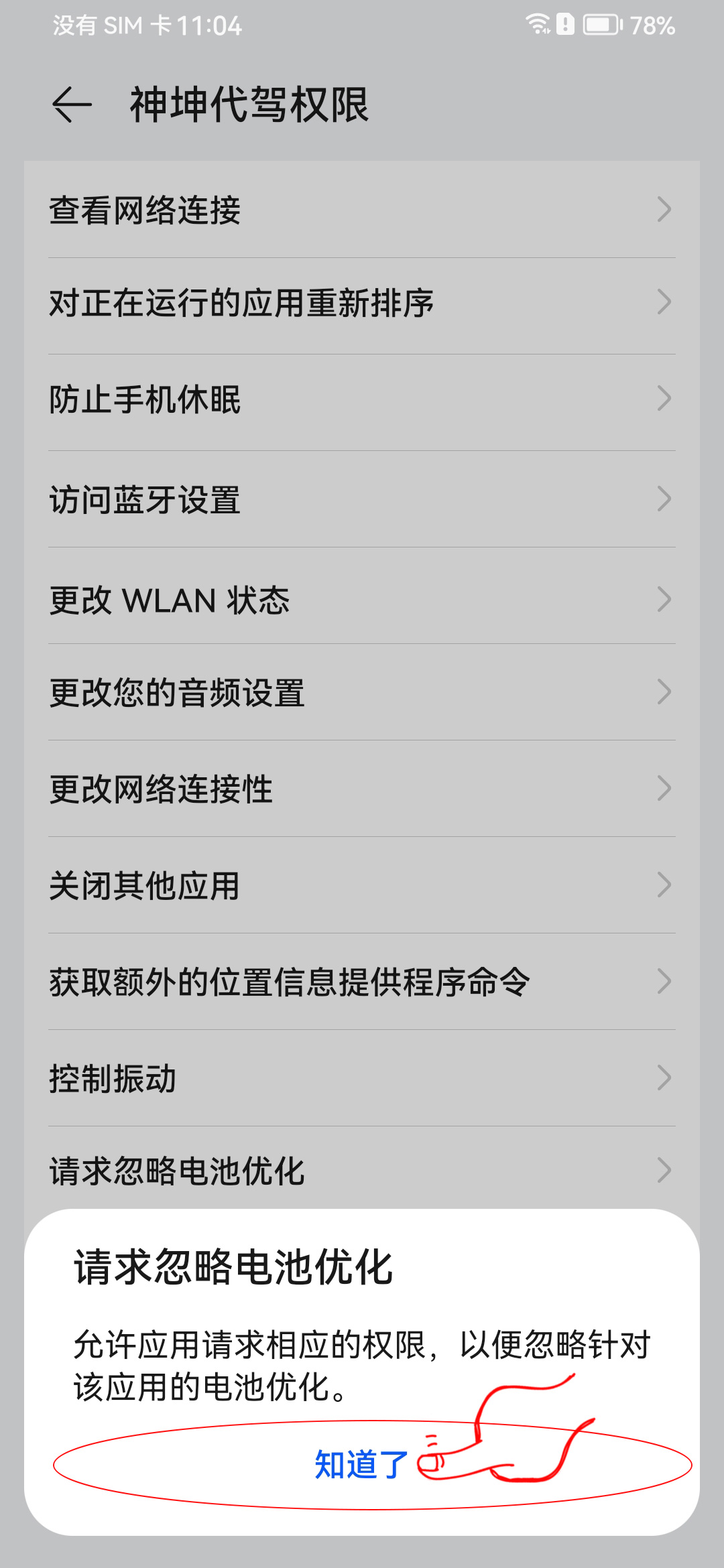Viewport: 724px width, 1568px height.
Task: Go back using the top-left arrow
Action: click(x=72, y=105)
